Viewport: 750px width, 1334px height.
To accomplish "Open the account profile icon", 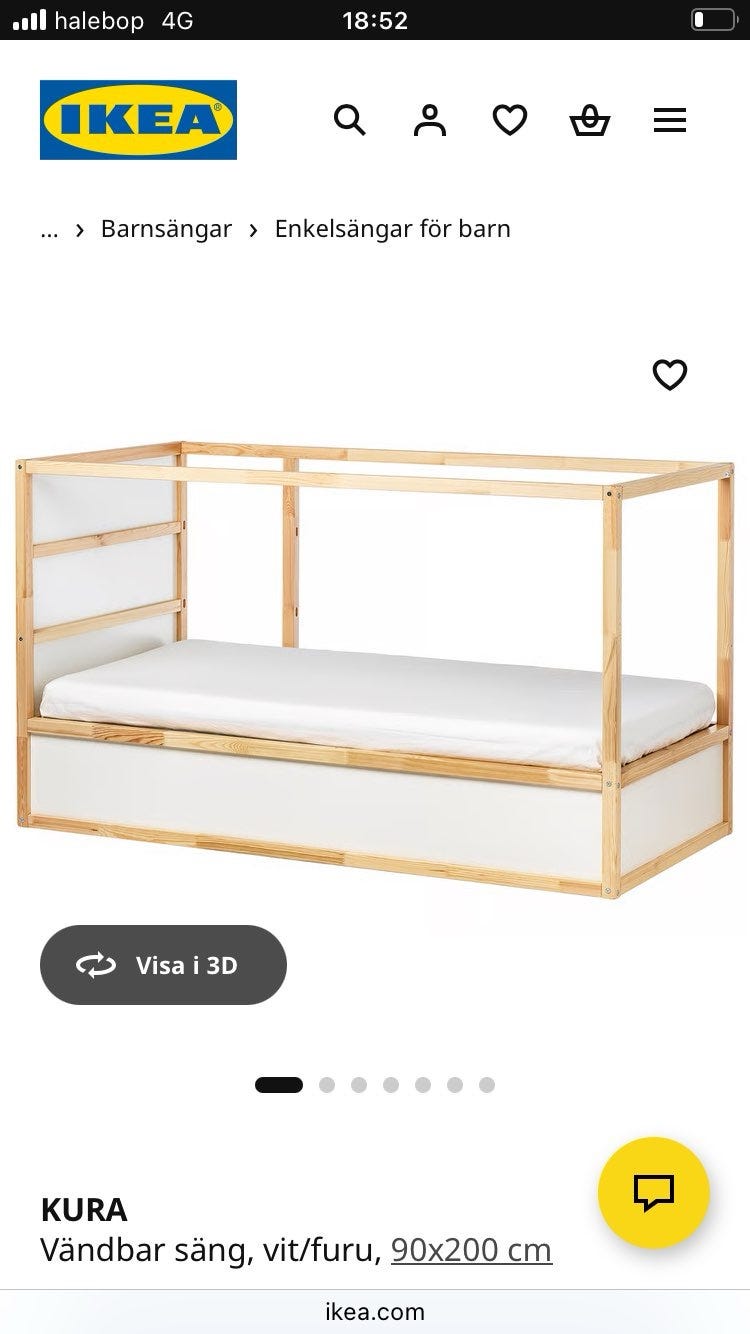I will point(430,121).
